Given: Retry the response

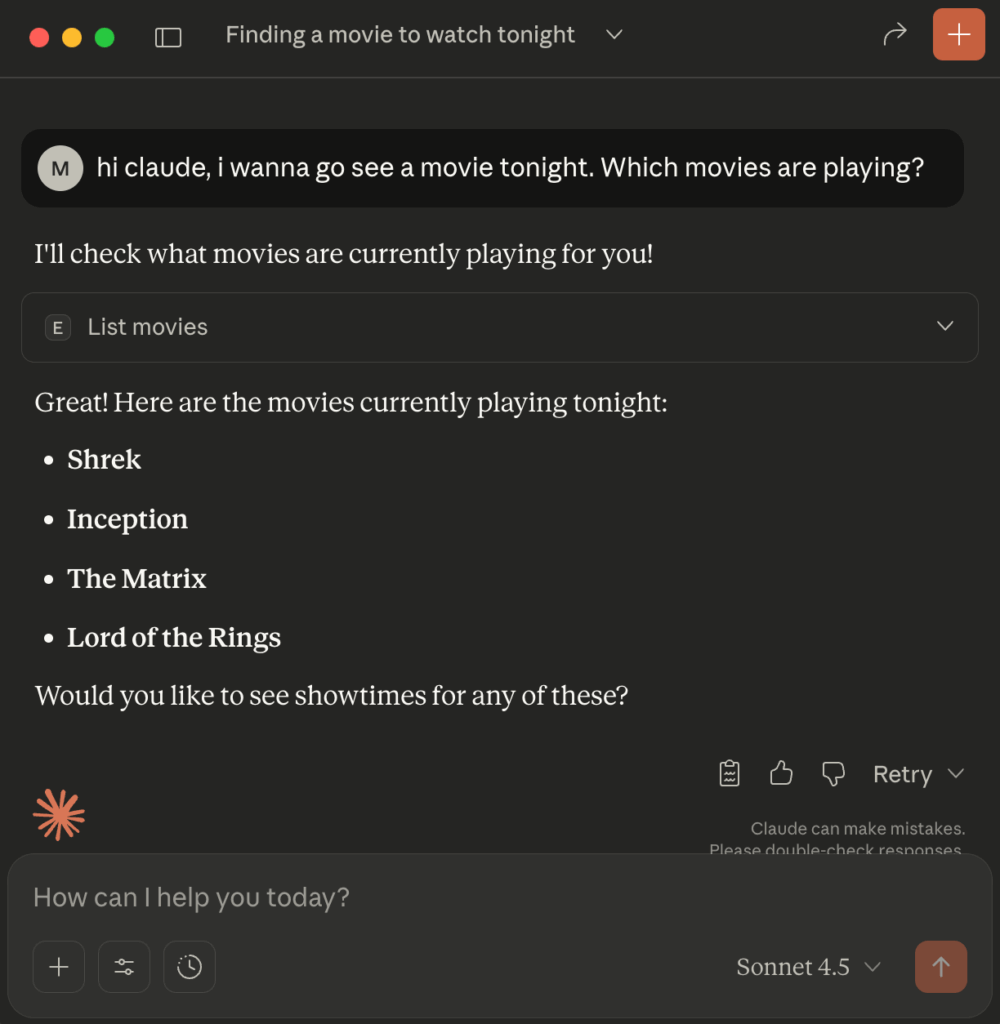Looking at the screenshot, I should (x=902, y=774).
